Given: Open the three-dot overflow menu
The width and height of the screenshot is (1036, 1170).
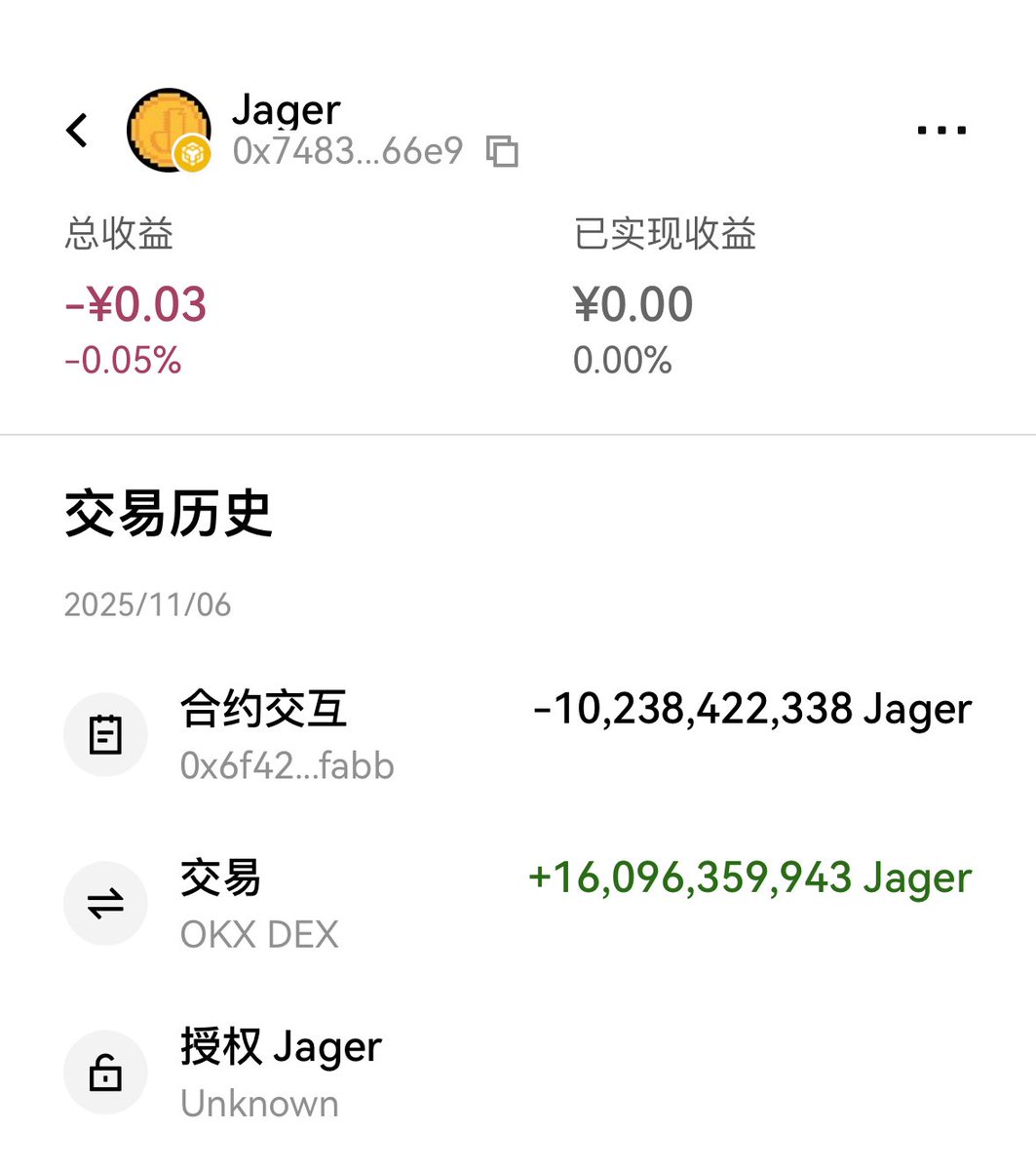Looking at the screenshot, I should tap(941, 130).
